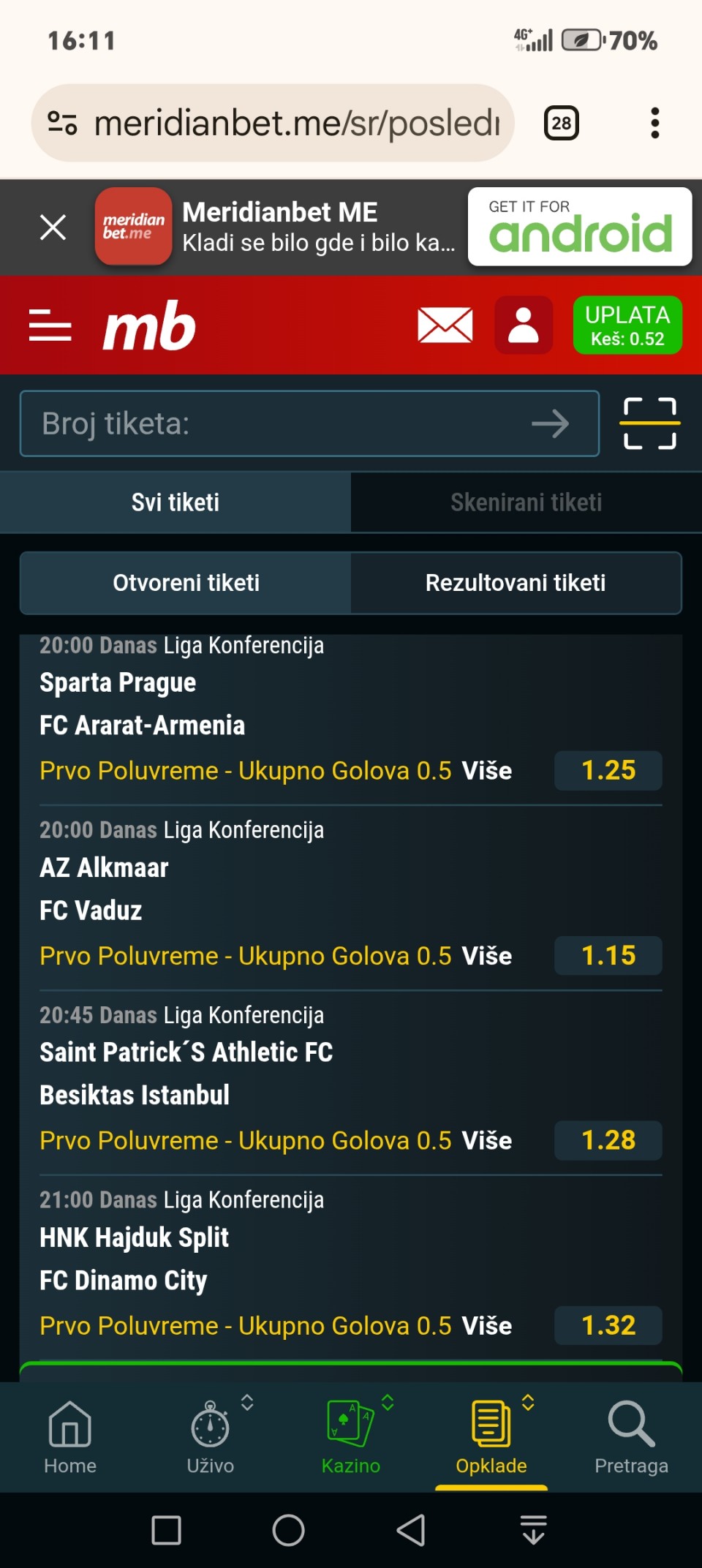
Task: Open the hamburger drawer menu
Action: coord(50,325)
